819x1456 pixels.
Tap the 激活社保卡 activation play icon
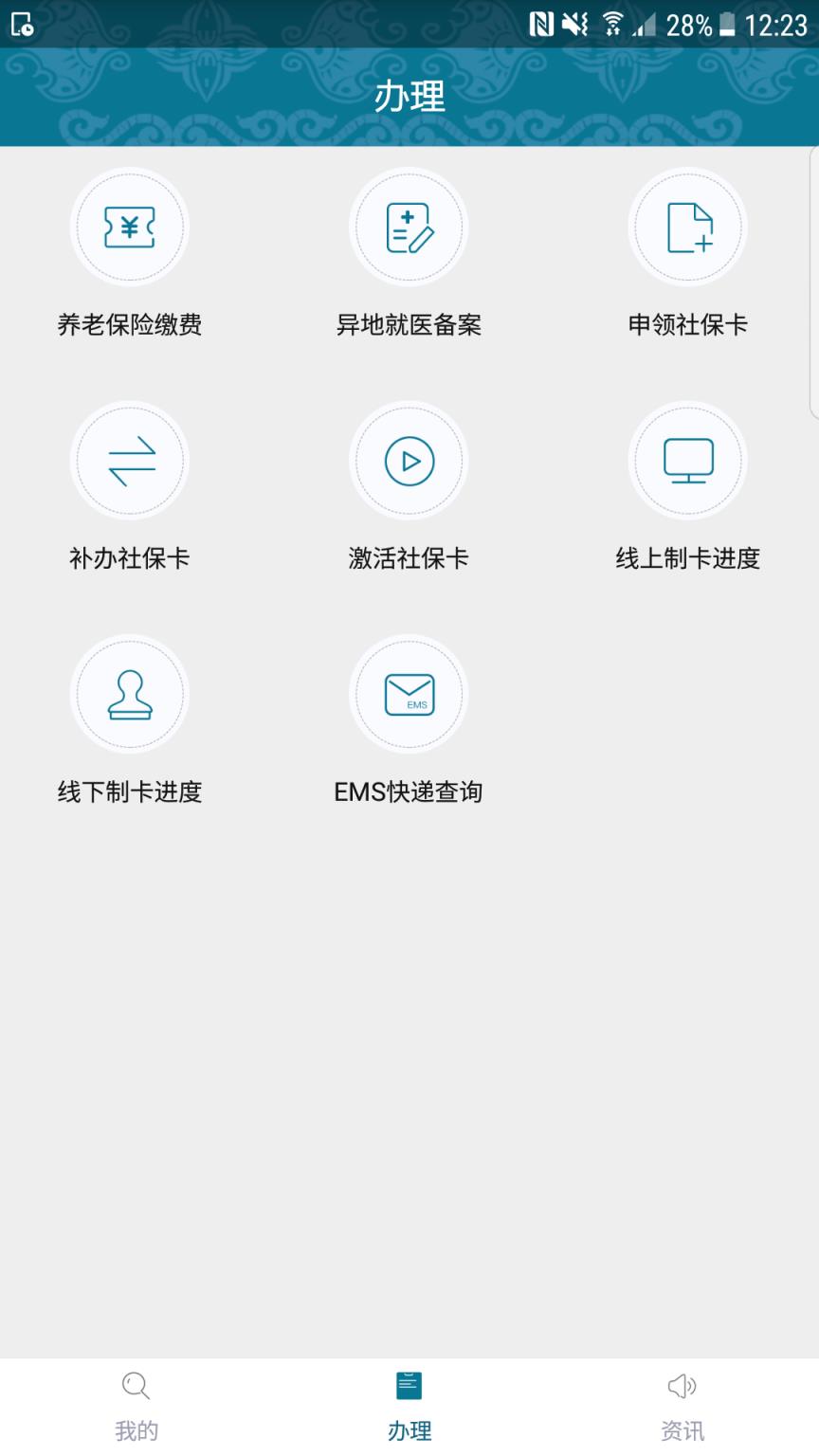[x=409, y=461]
